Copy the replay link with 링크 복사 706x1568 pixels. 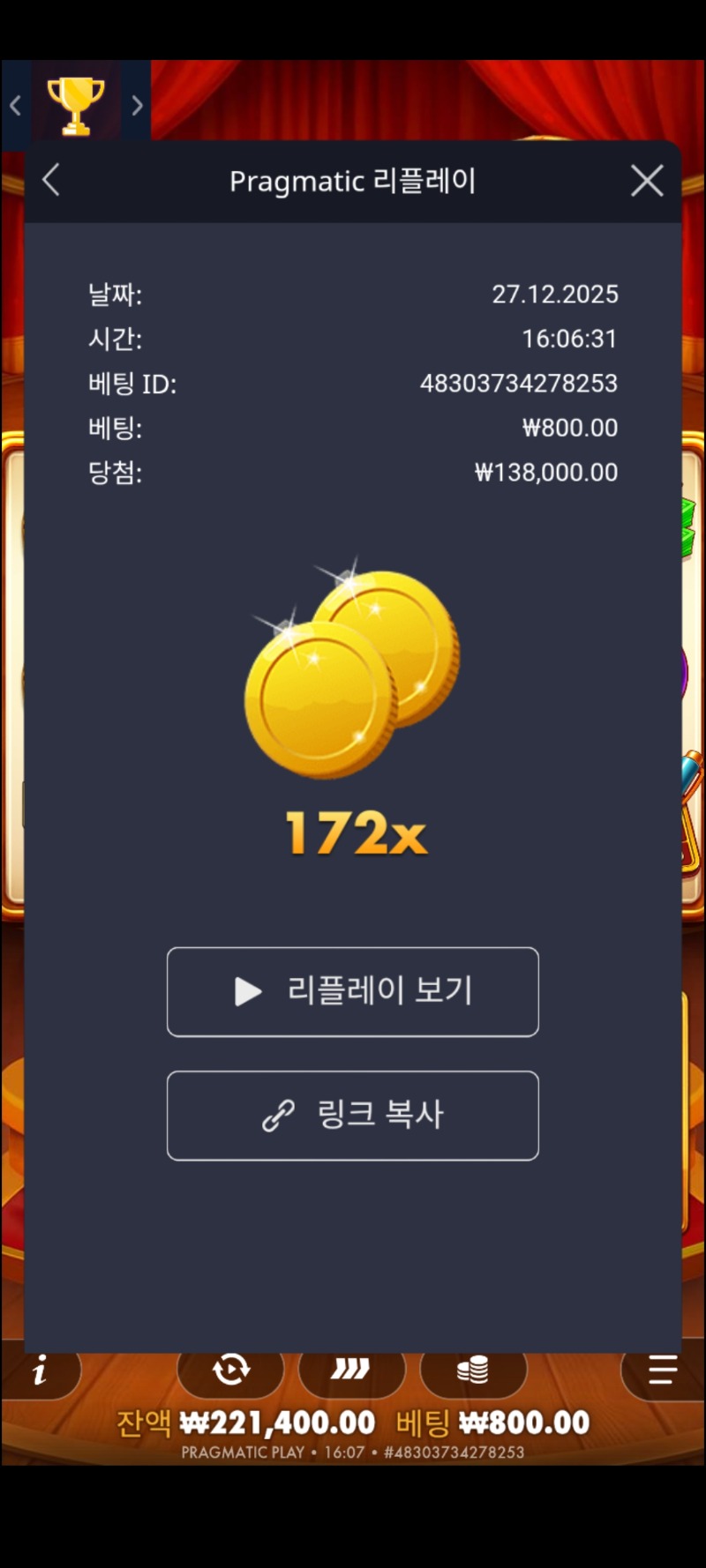tap(353, 1115)
